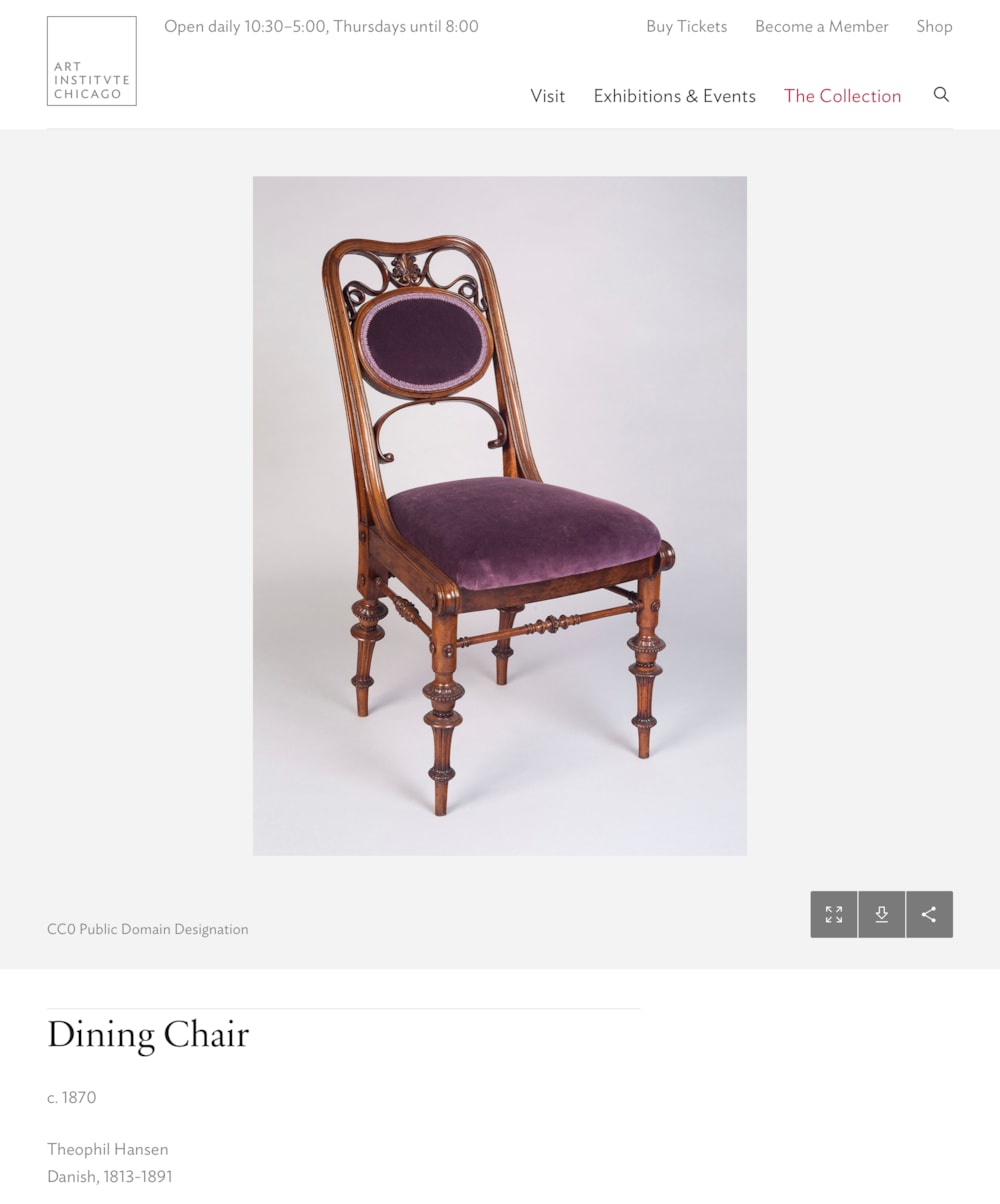The height and width of the screenshot is (1204, 1000).
Task: Visit the Shop link
Action: (934, 27)
